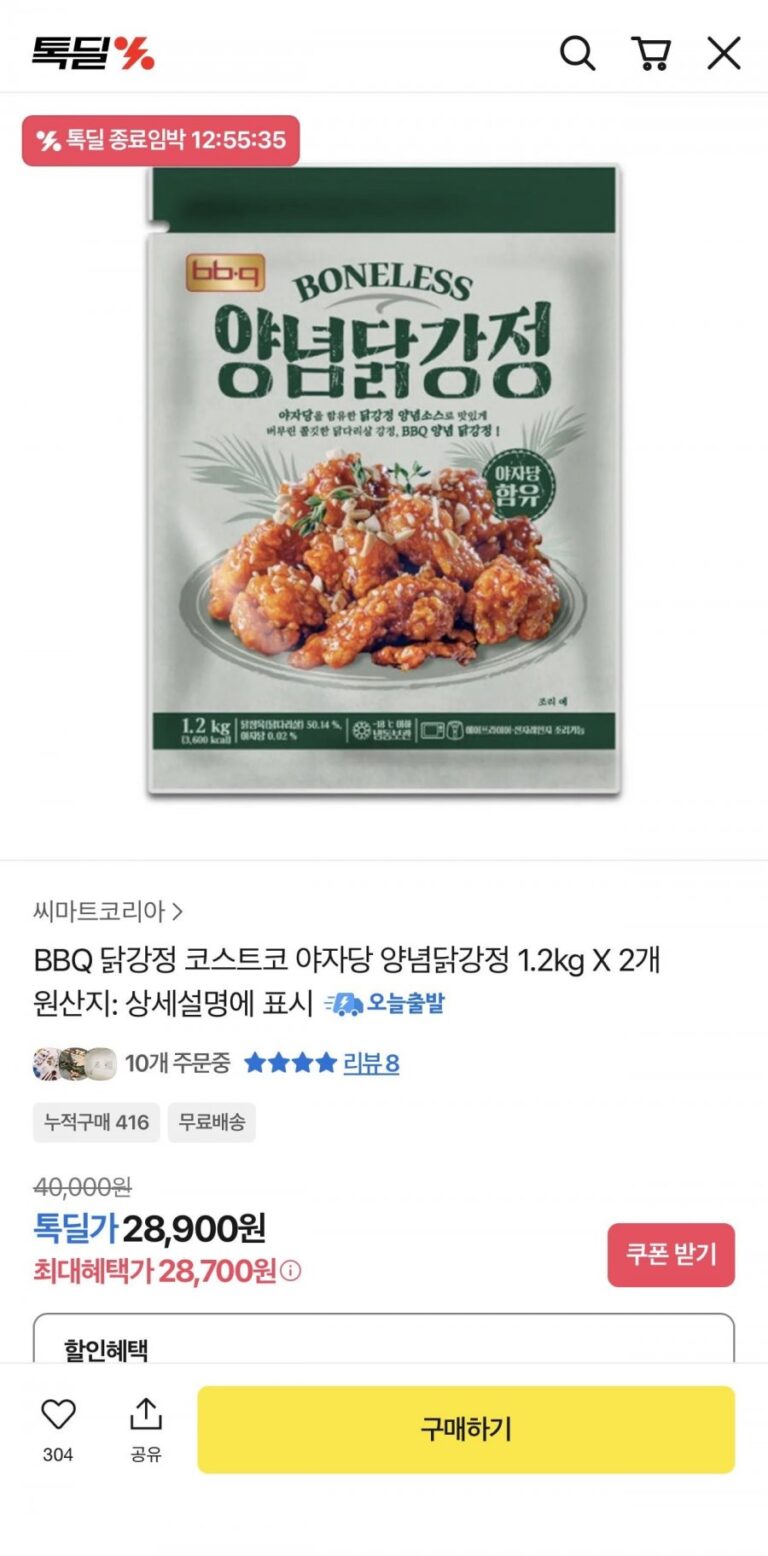Screen dimensions: 768x1556
Task: Close the product page
Action: (724, 53)
